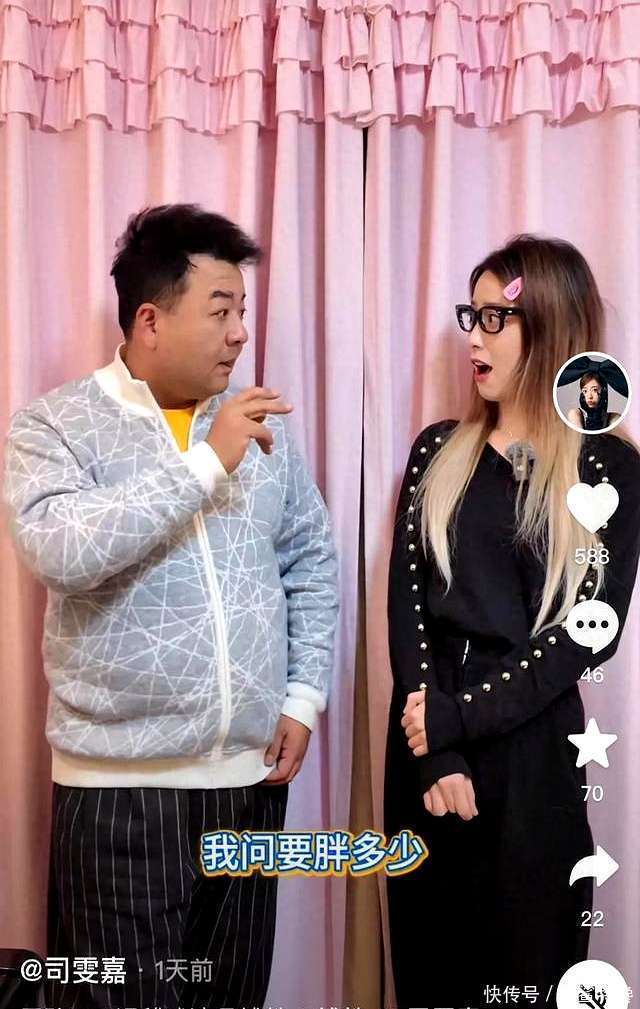Open the @司雯嘉 username link
Viewport: 640px width, 1009px height.
tap(73, 970)
